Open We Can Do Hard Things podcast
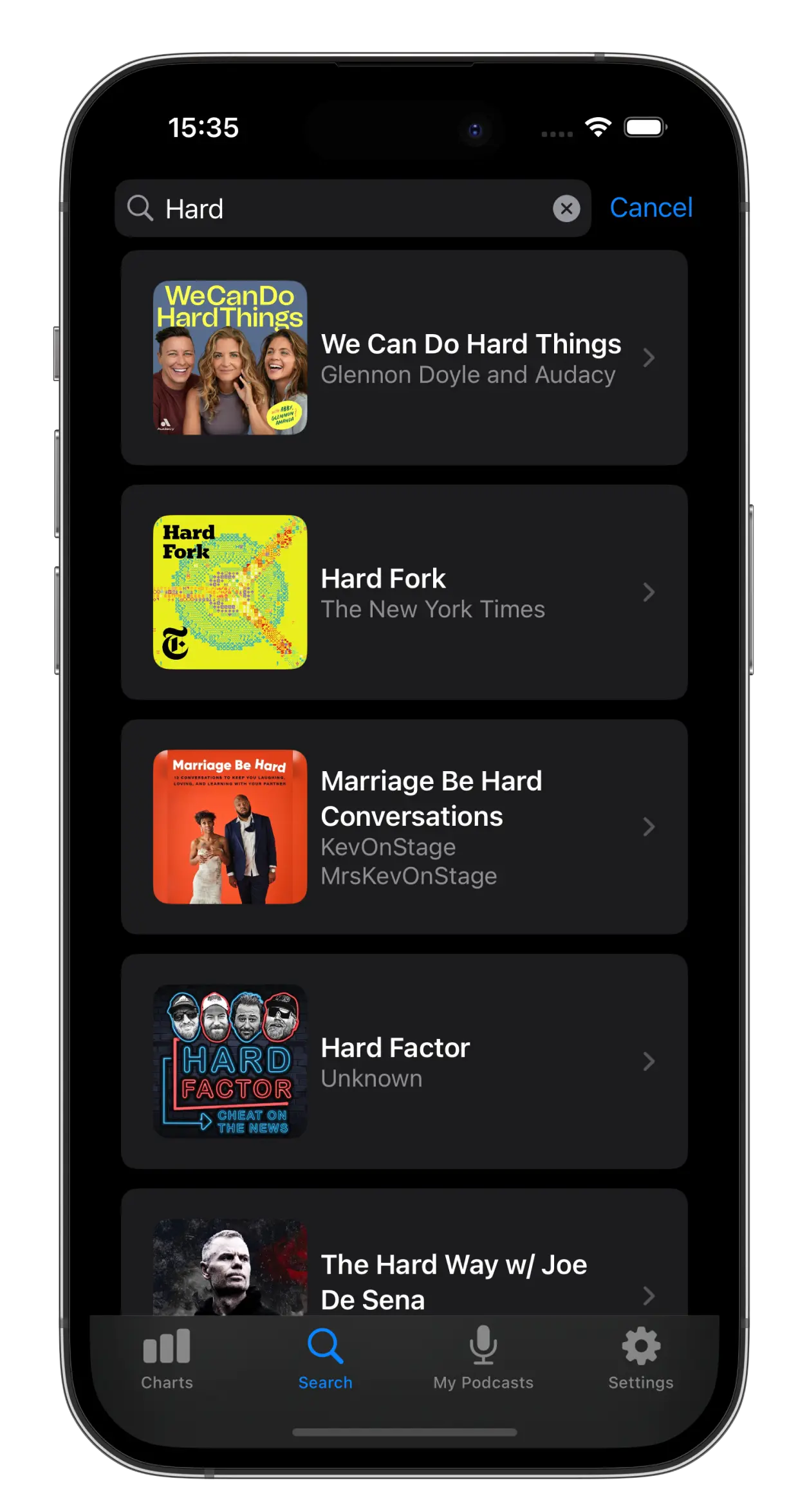Image resolution: width=807 pixels, height=1512 pixels. 404,358
